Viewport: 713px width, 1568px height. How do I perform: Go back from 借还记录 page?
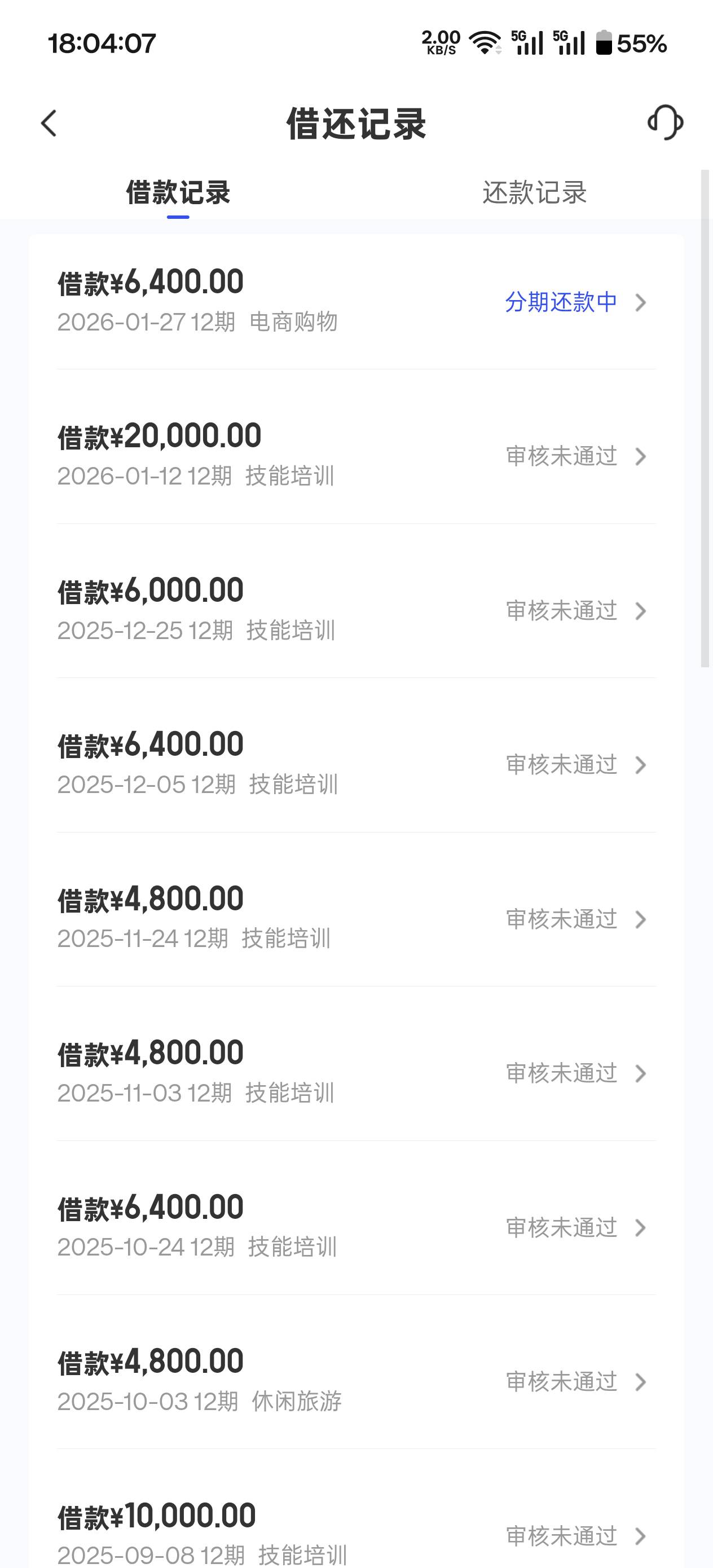click(49, 123)
